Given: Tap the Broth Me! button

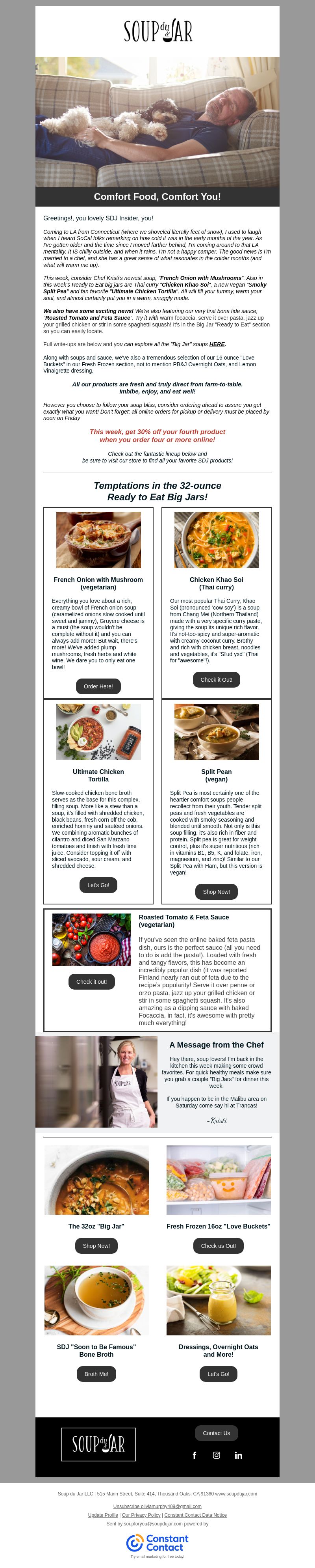Looking at the screenshot, I should pyautogui.click(x=96, y=1373).
